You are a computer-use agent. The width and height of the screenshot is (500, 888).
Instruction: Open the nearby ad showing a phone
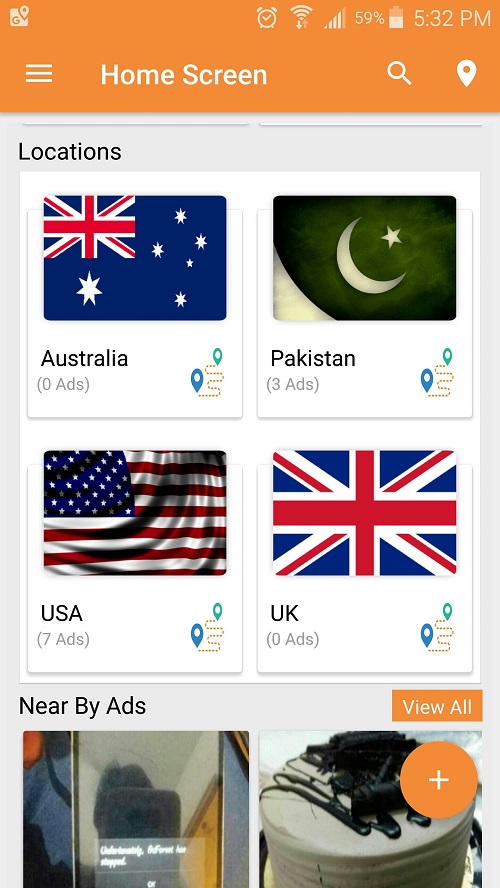136,809
